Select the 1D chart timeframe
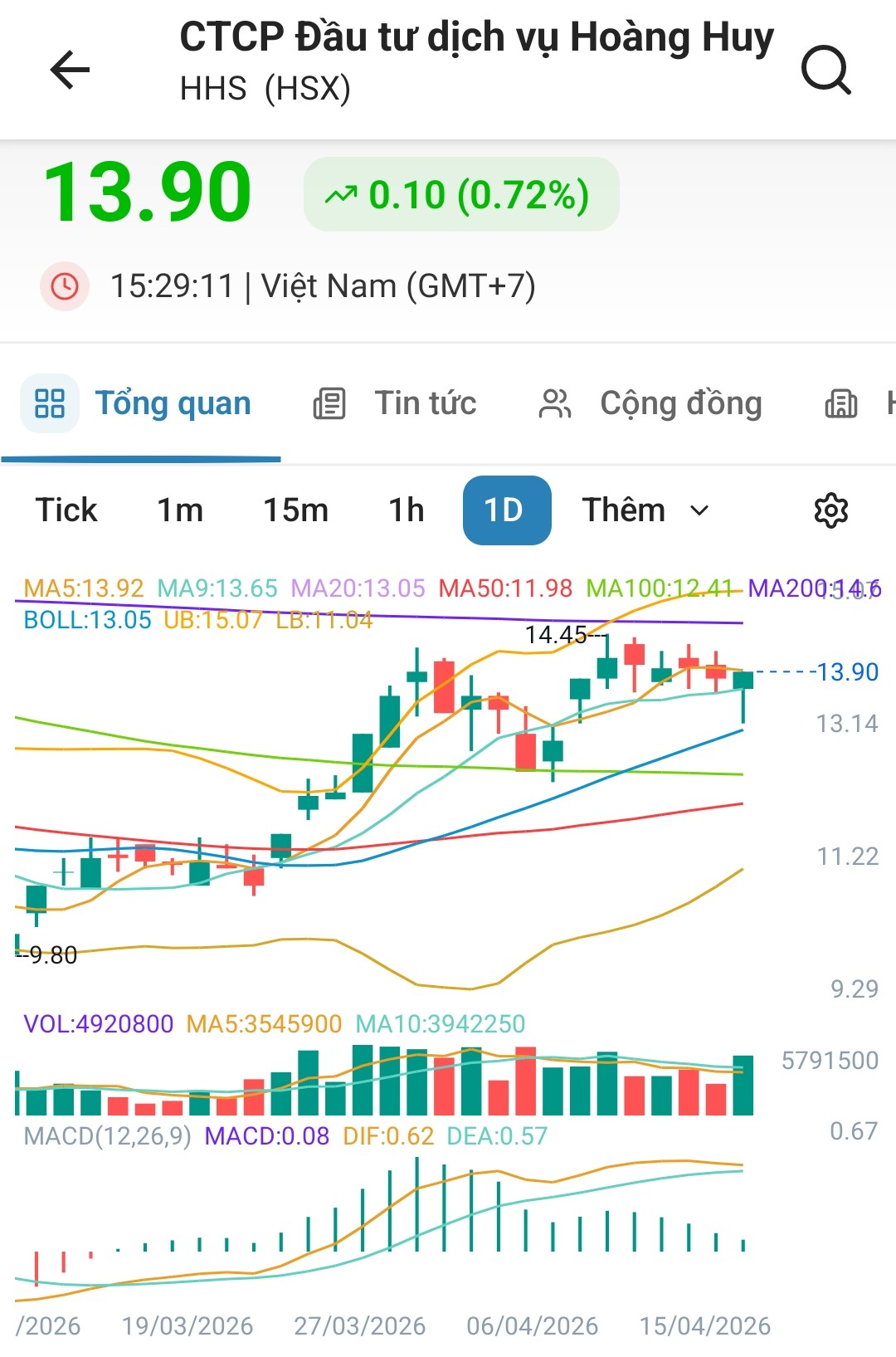 tap(506, 510)
